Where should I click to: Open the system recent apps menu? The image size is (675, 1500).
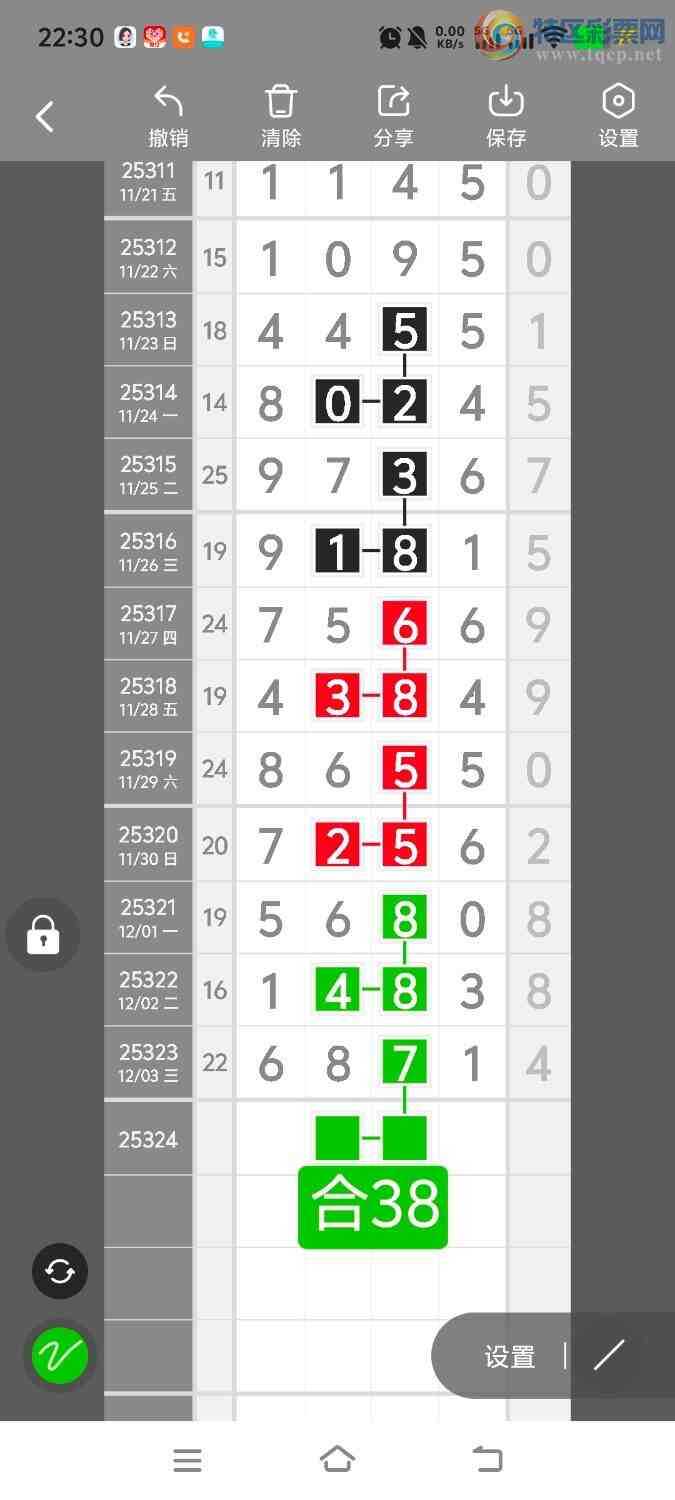(187, 1460)
